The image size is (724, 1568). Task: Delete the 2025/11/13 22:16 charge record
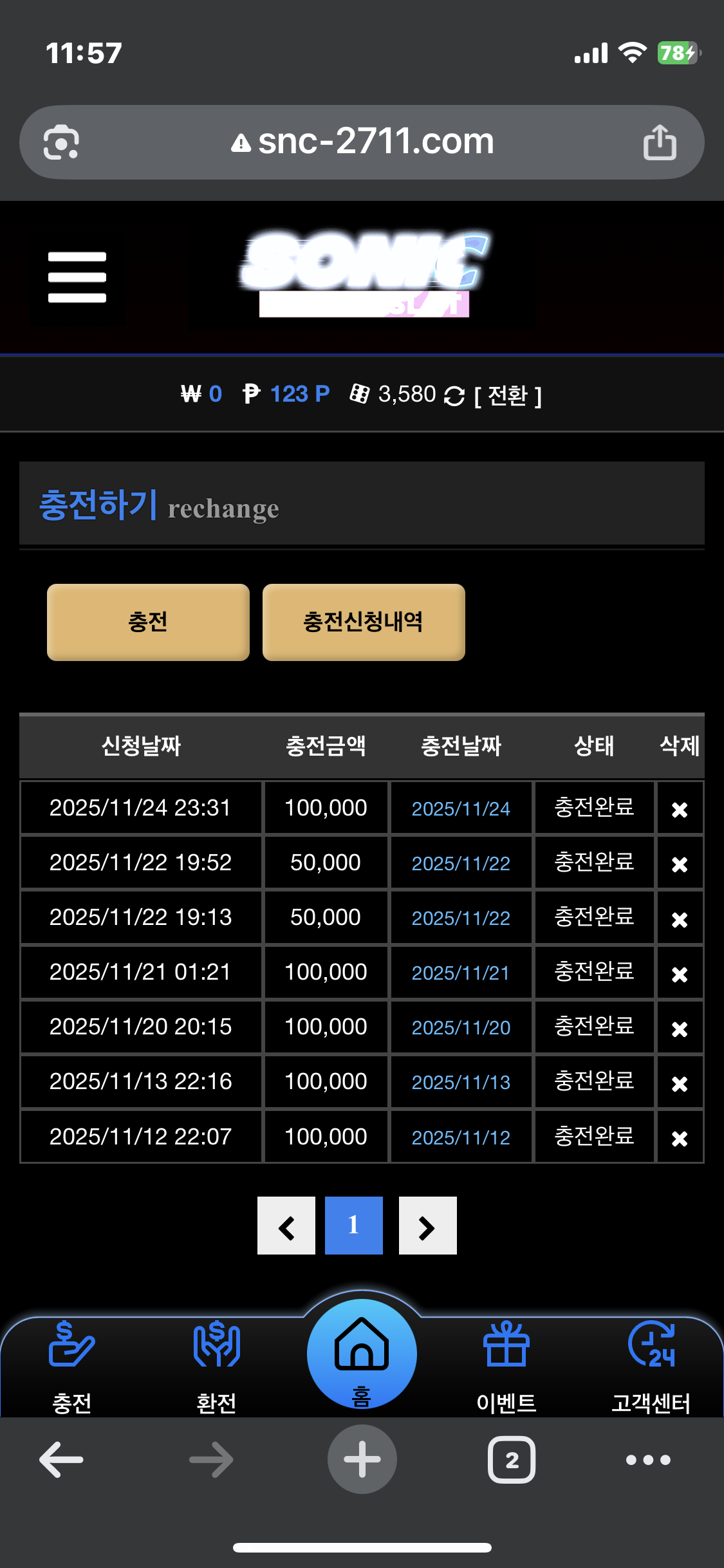(x=680, y=1083)
